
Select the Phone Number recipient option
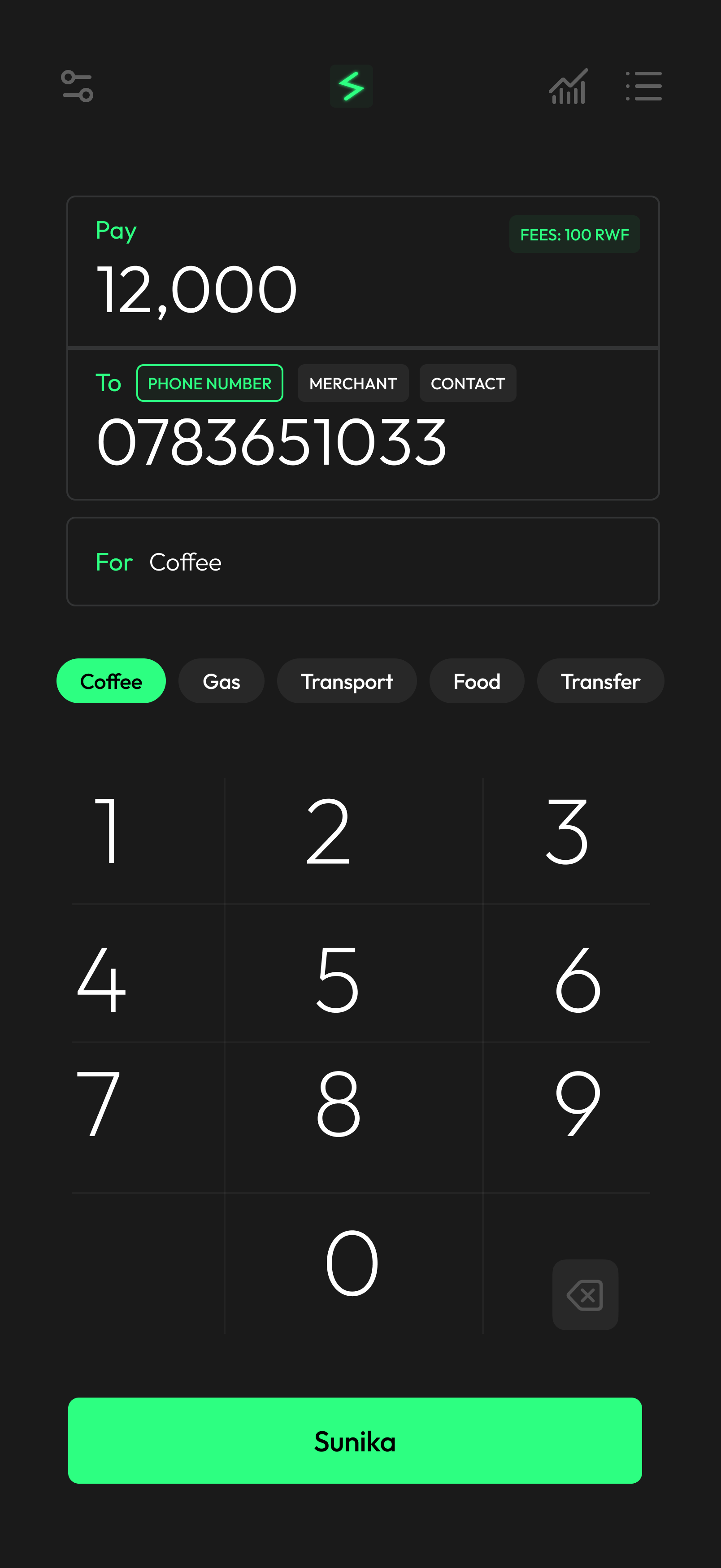point(209,383)
